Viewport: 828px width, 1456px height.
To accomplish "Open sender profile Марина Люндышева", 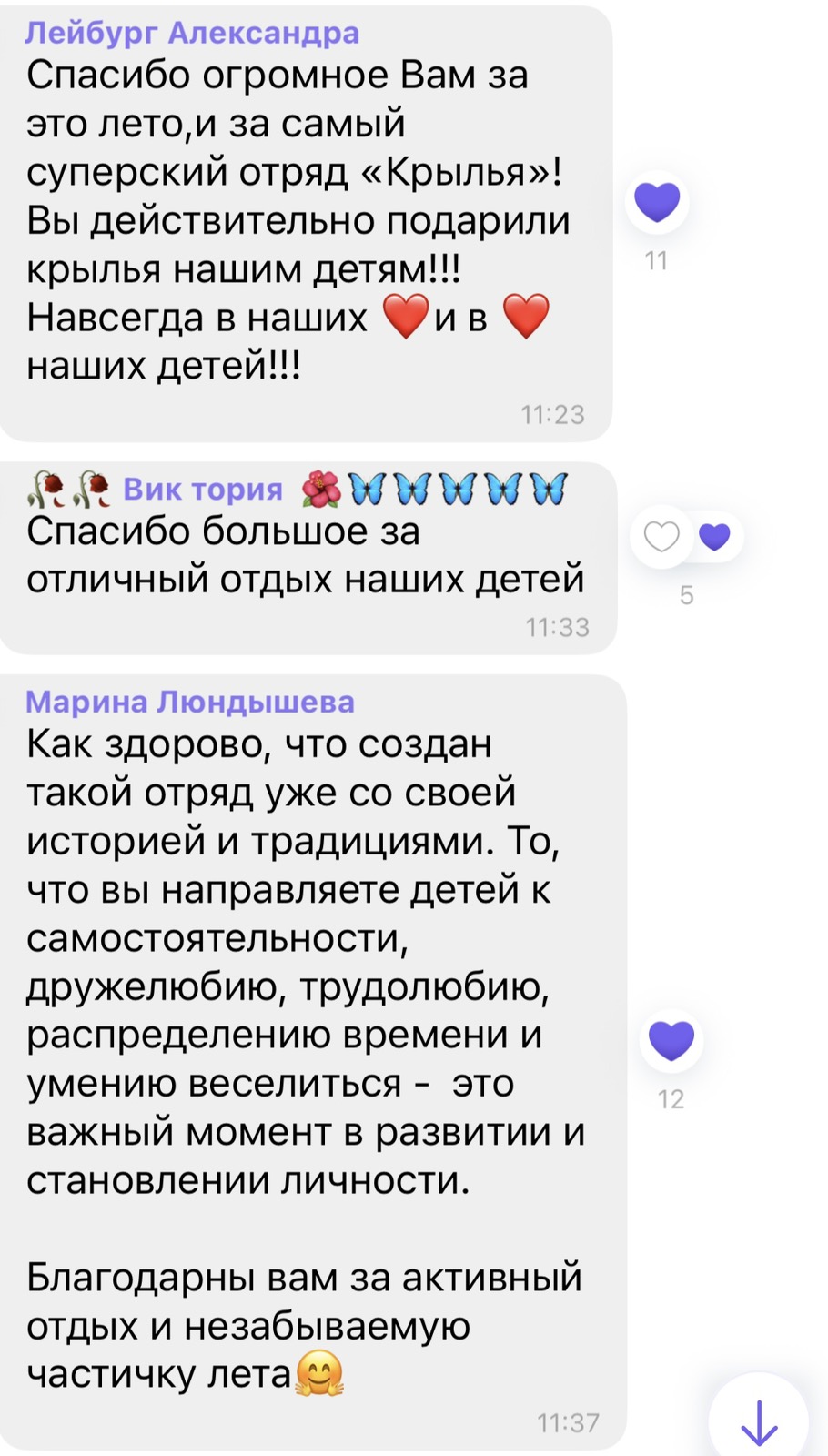I will tap(190, 702).
